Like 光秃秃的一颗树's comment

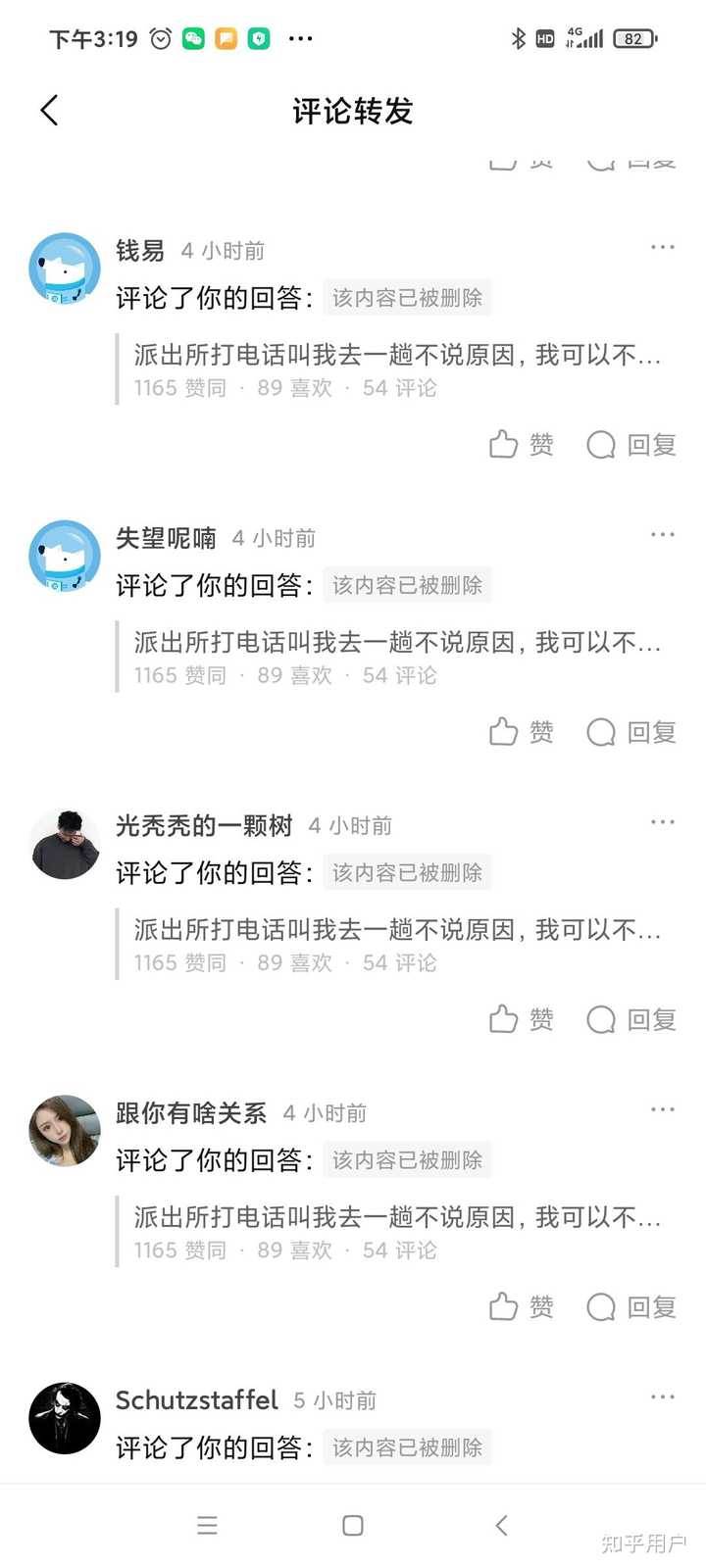(522, 1019)
